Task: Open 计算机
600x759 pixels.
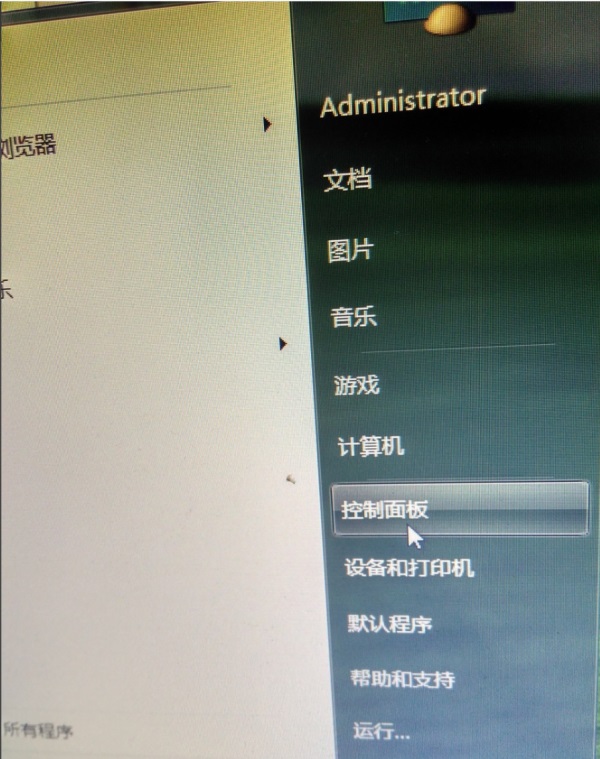Action: click(x=371, y=446)
